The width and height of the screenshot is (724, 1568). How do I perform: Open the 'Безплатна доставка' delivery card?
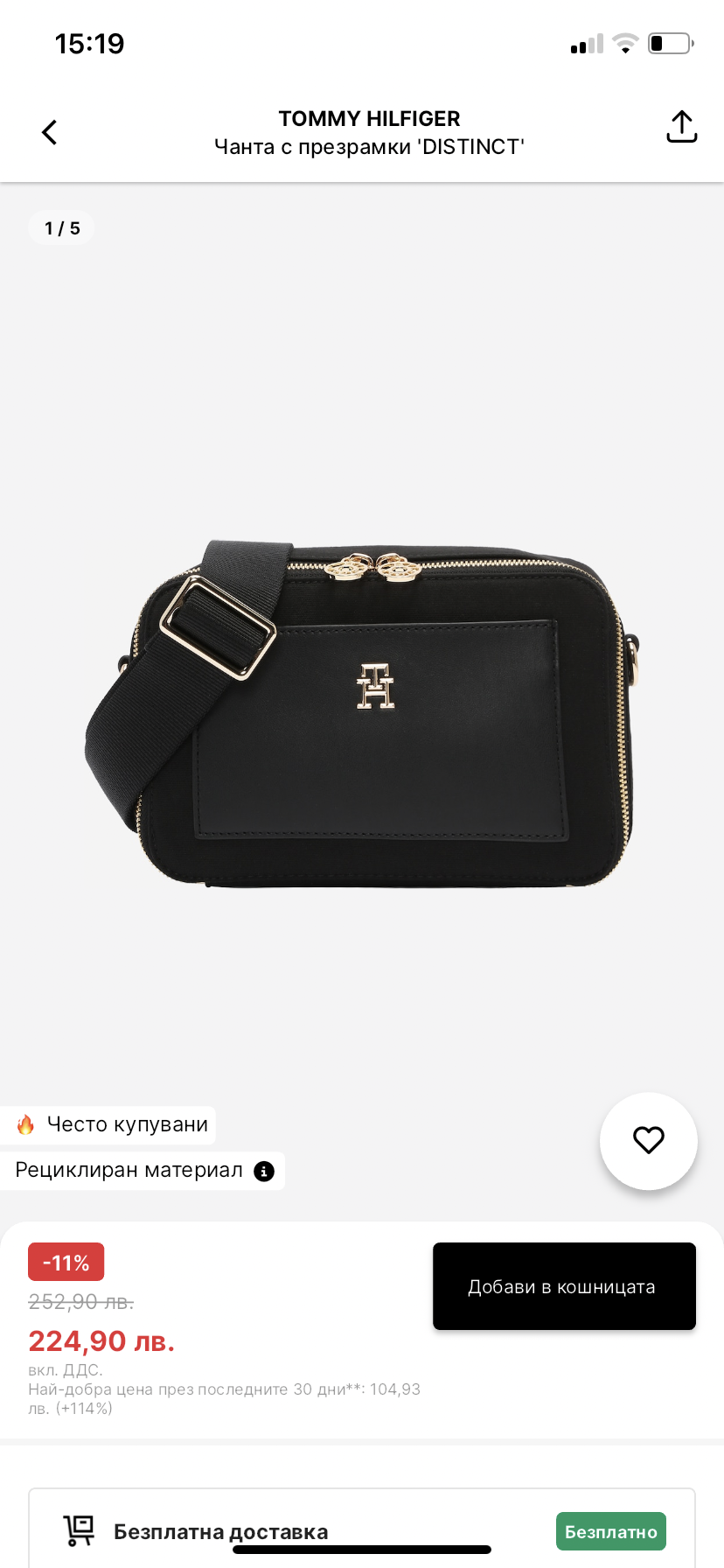361,1531
